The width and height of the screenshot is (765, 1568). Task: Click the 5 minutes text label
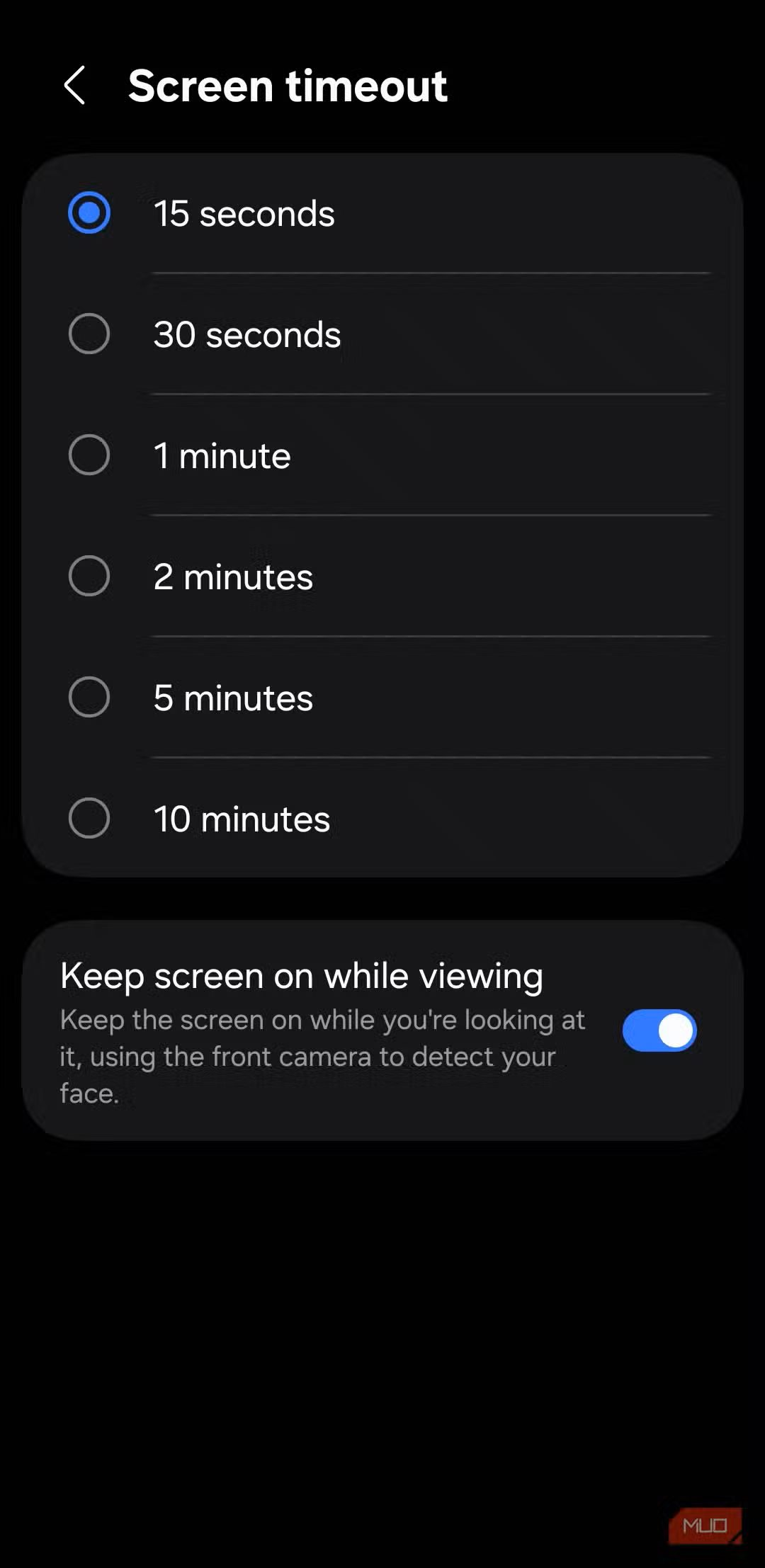click(232, 697)
